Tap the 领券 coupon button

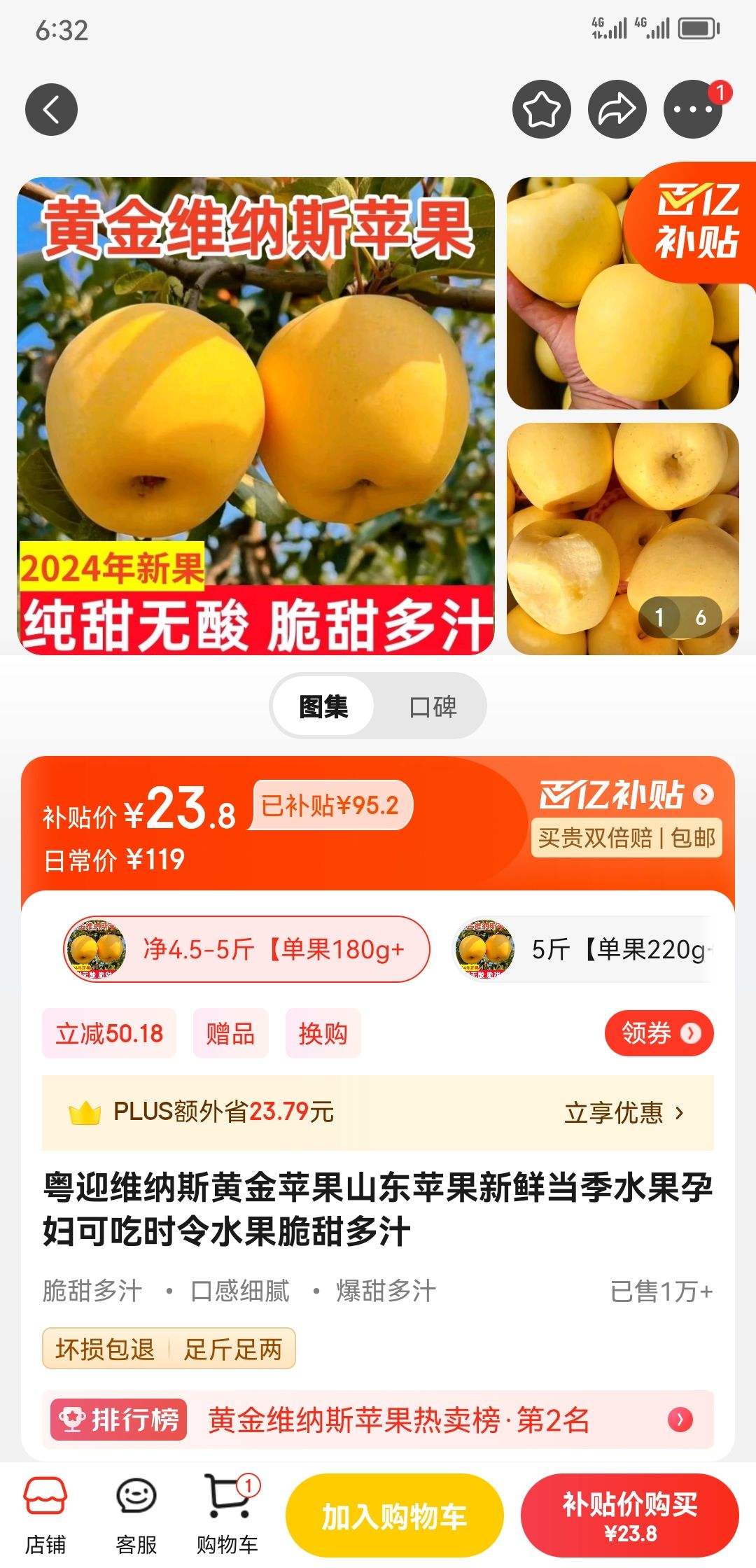point(659,1033)
